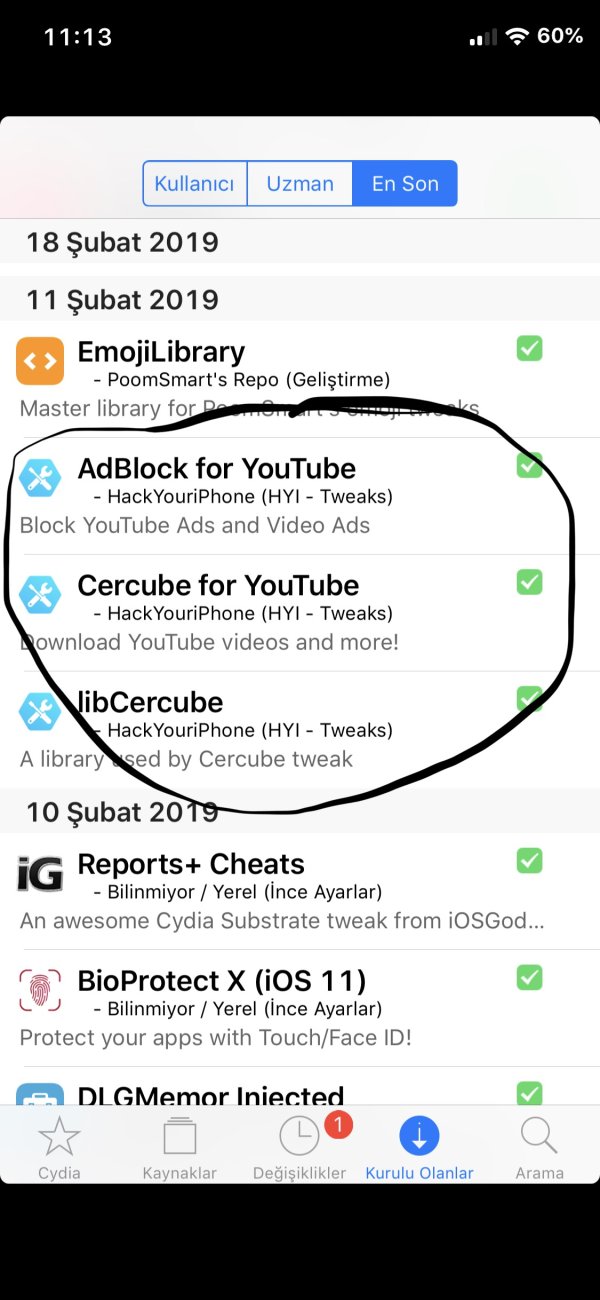This screenshot has height=1300, width=600.
Task: Open Reports+ Cheats package details
Action: pos(280,891)
